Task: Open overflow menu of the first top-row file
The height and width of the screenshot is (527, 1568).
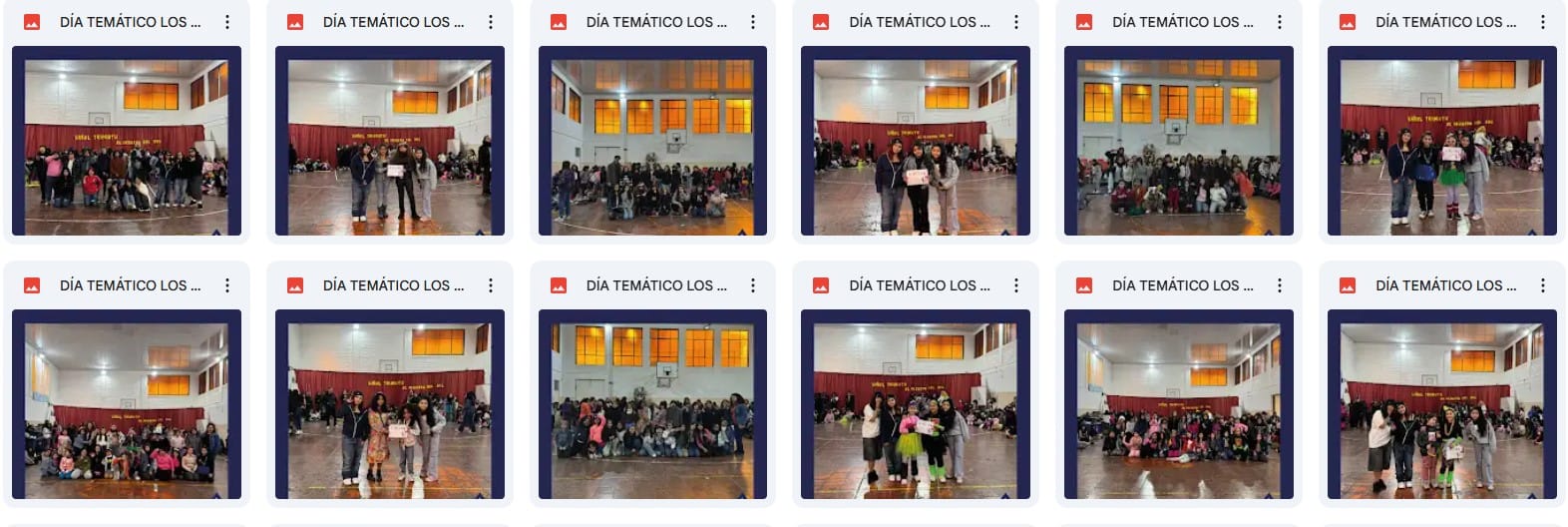Action: pos(227,22)
